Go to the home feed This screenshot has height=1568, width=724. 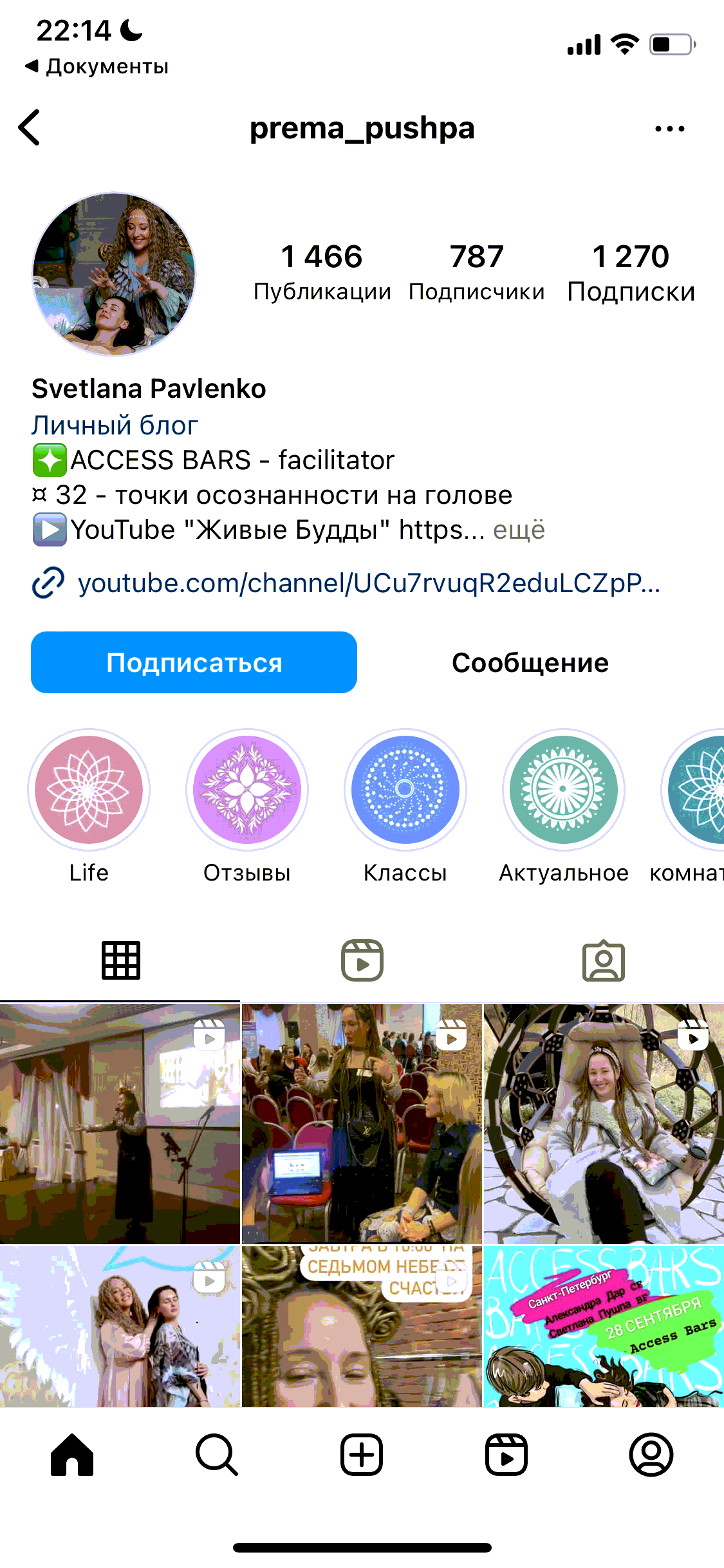point(72,1455)
